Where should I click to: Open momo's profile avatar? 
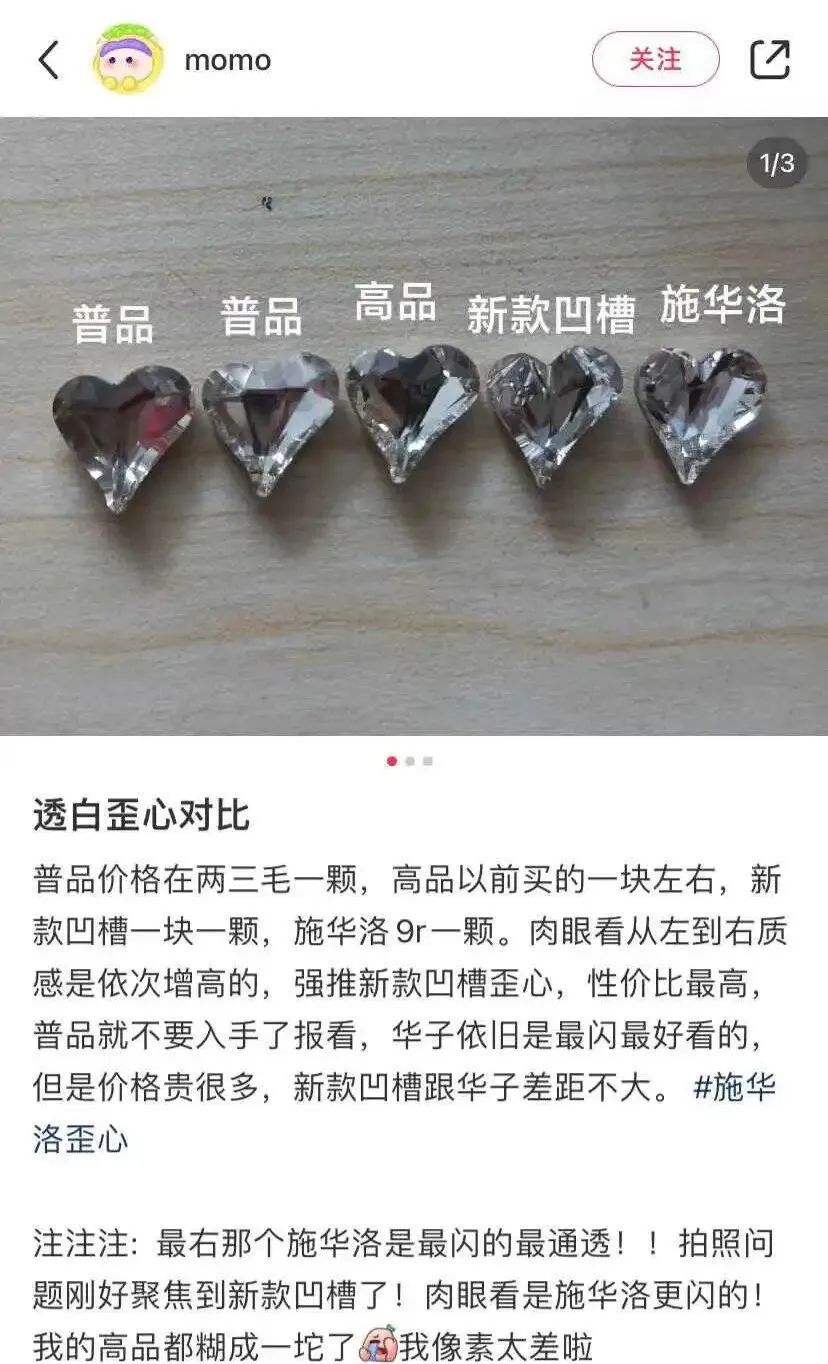127,60
